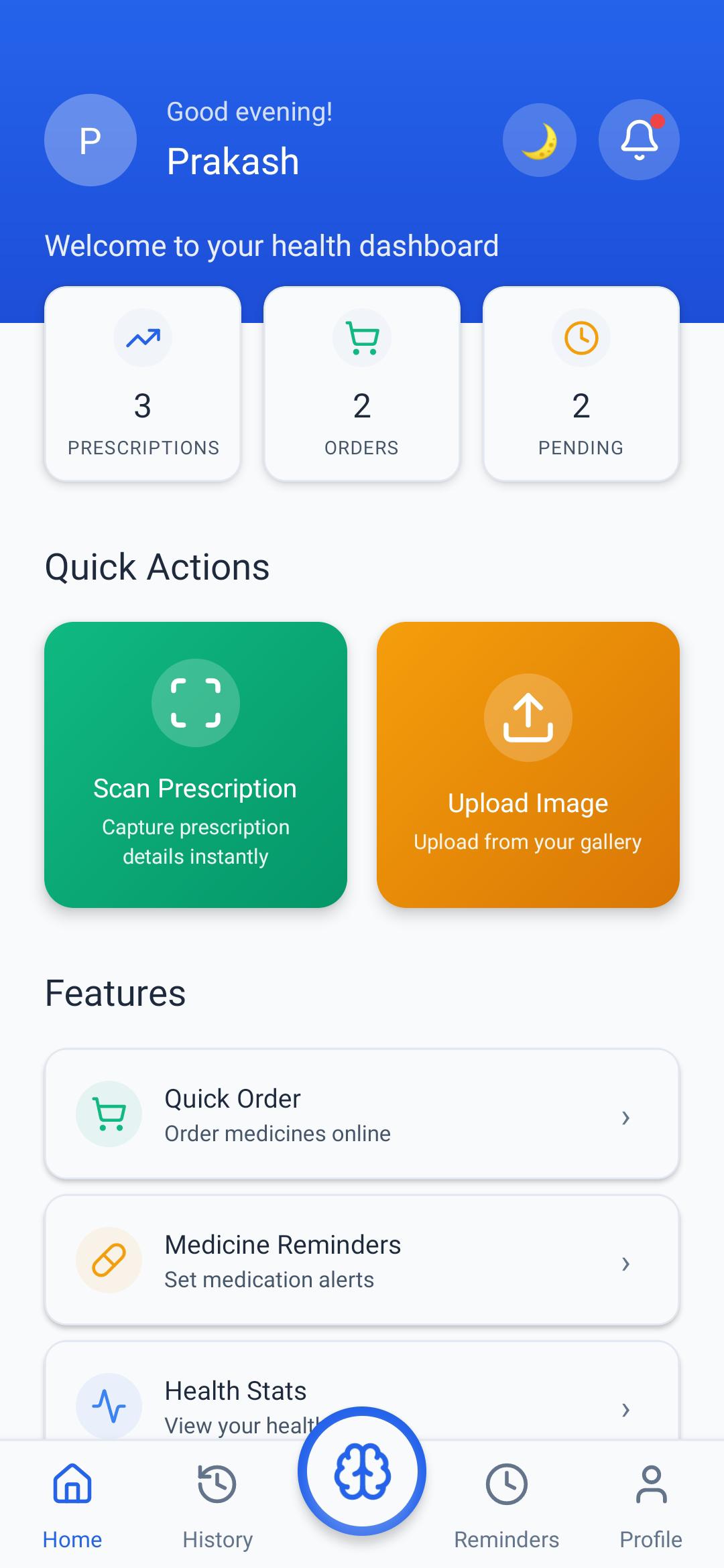The height and width of the screenshot is (1568, 724).
Task: Tap the pill icon beside Medicine Reminders
Action: point(109,1260)
